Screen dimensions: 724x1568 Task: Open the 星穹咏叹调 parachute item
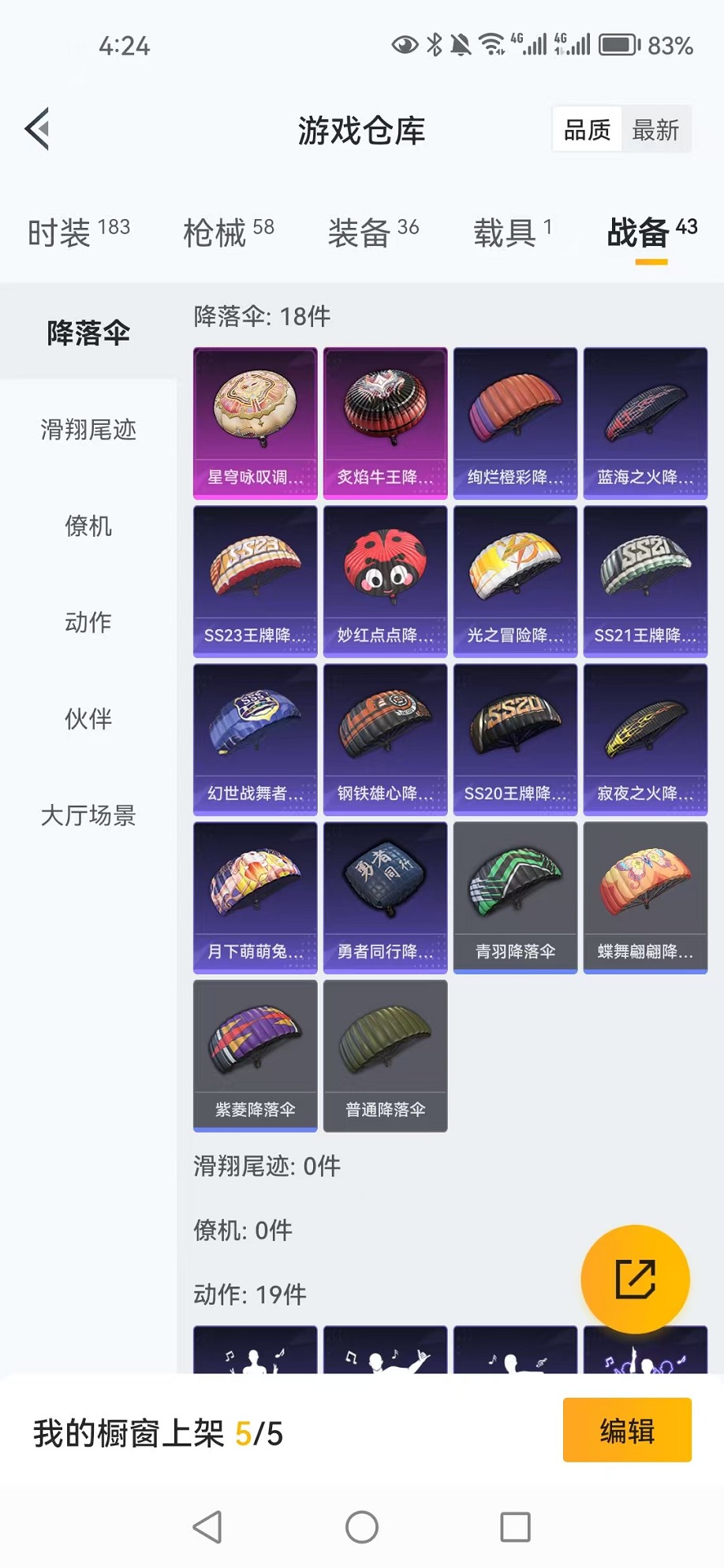coord(256,423)
